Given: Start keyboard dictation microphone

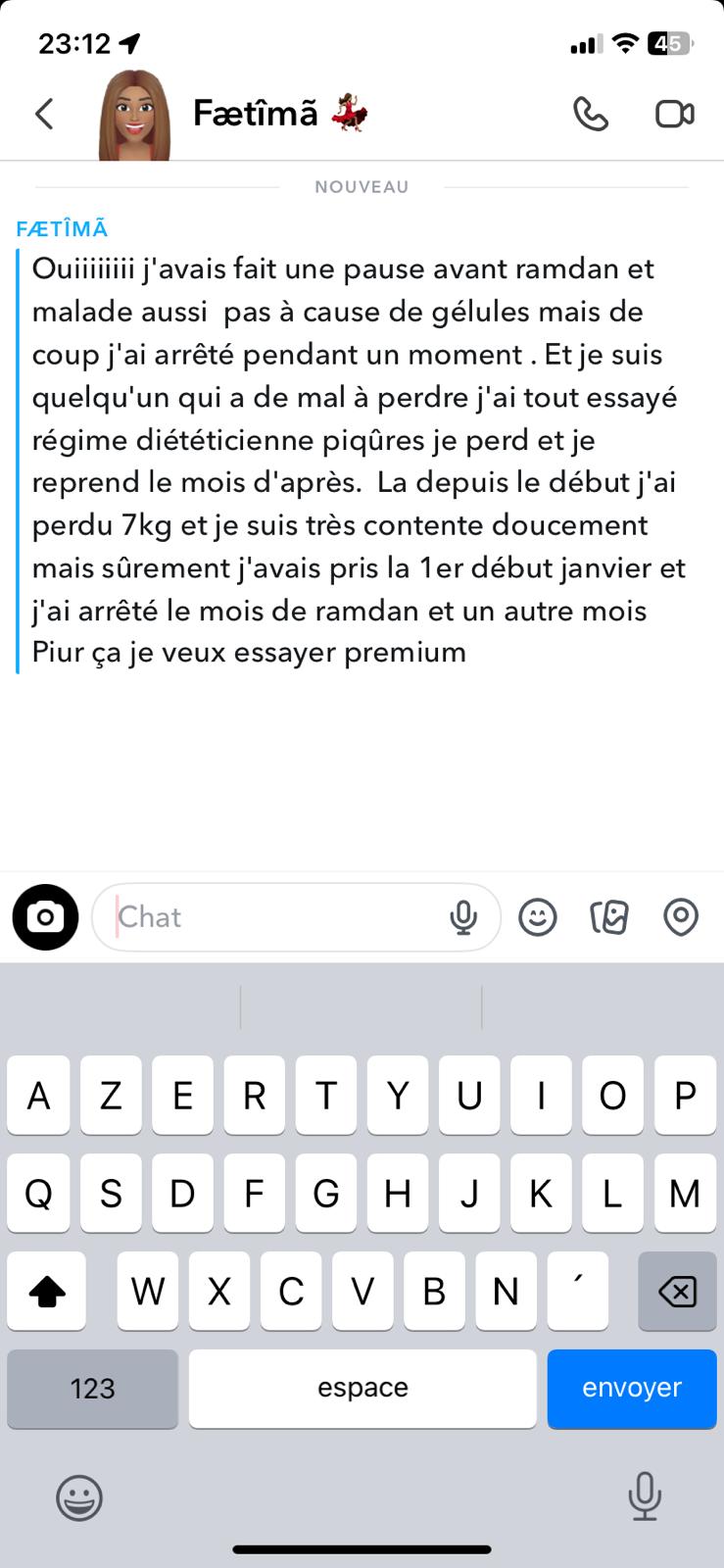Looking at the screenshot, I should [644, 1496].
